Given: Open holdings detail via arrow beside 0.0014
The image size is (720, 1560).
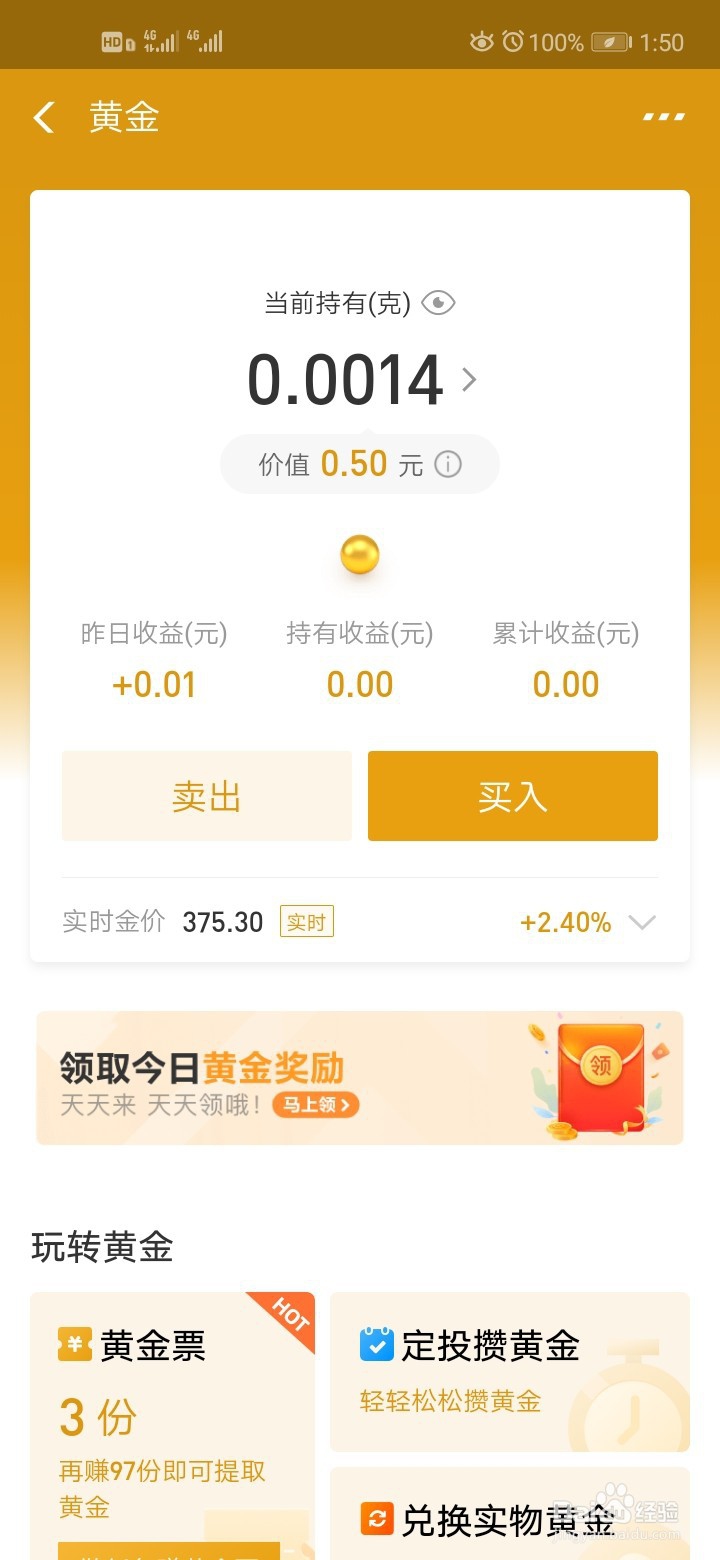Looking at the screenshot, I should coord(467,380).
